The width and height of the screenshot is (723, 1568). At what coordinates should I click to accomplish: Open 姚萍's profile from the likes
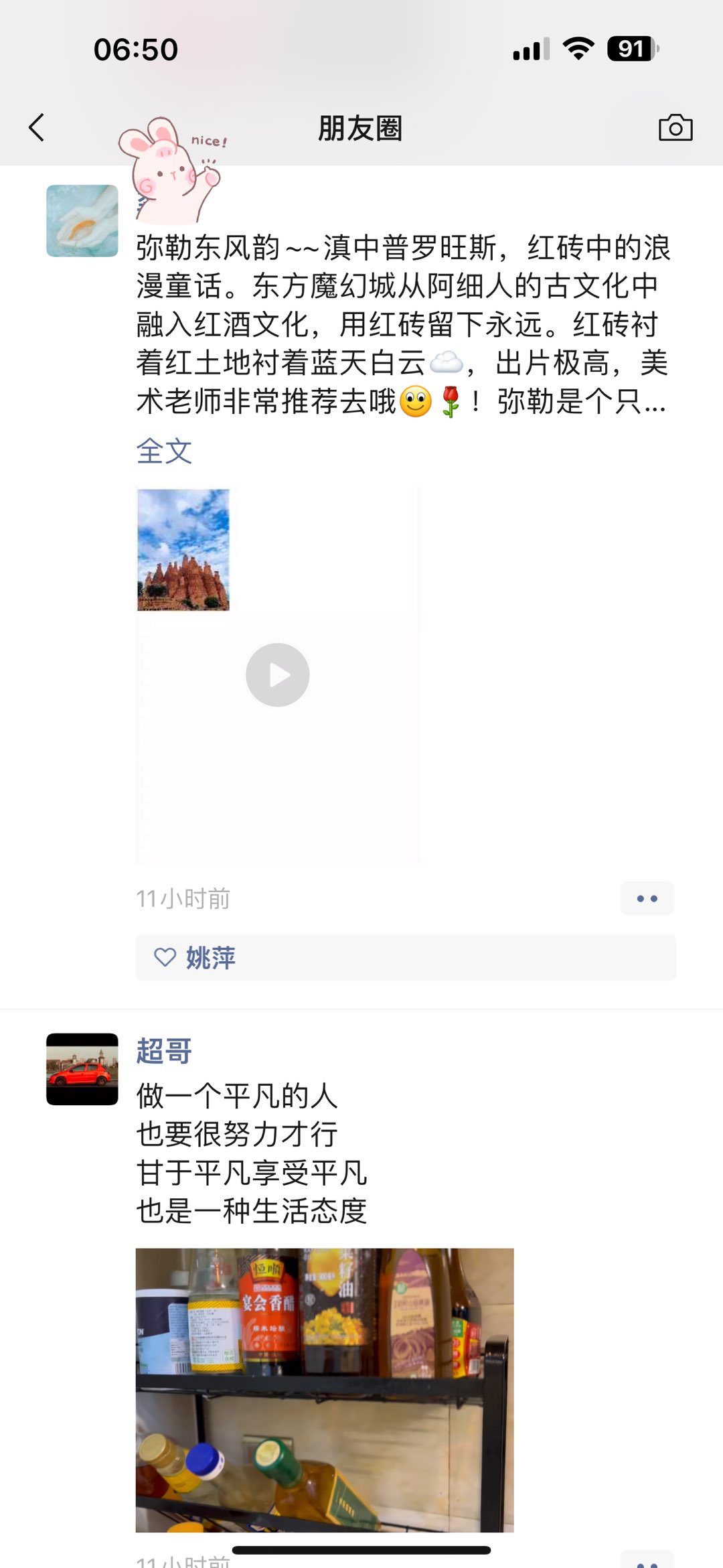pyautogui.click(x=210, y=958)
